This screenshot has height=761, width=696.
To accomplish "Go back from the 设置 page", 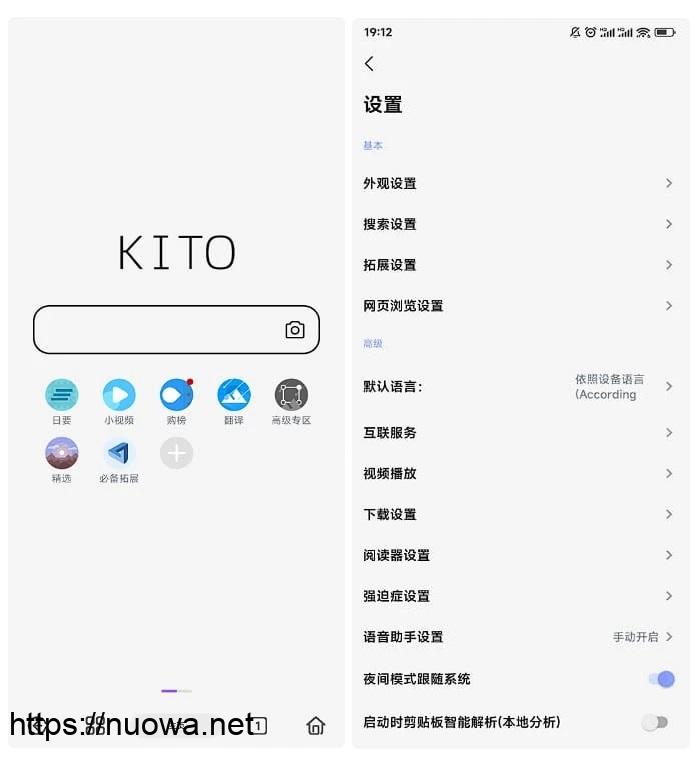I will tap(369, 64).
